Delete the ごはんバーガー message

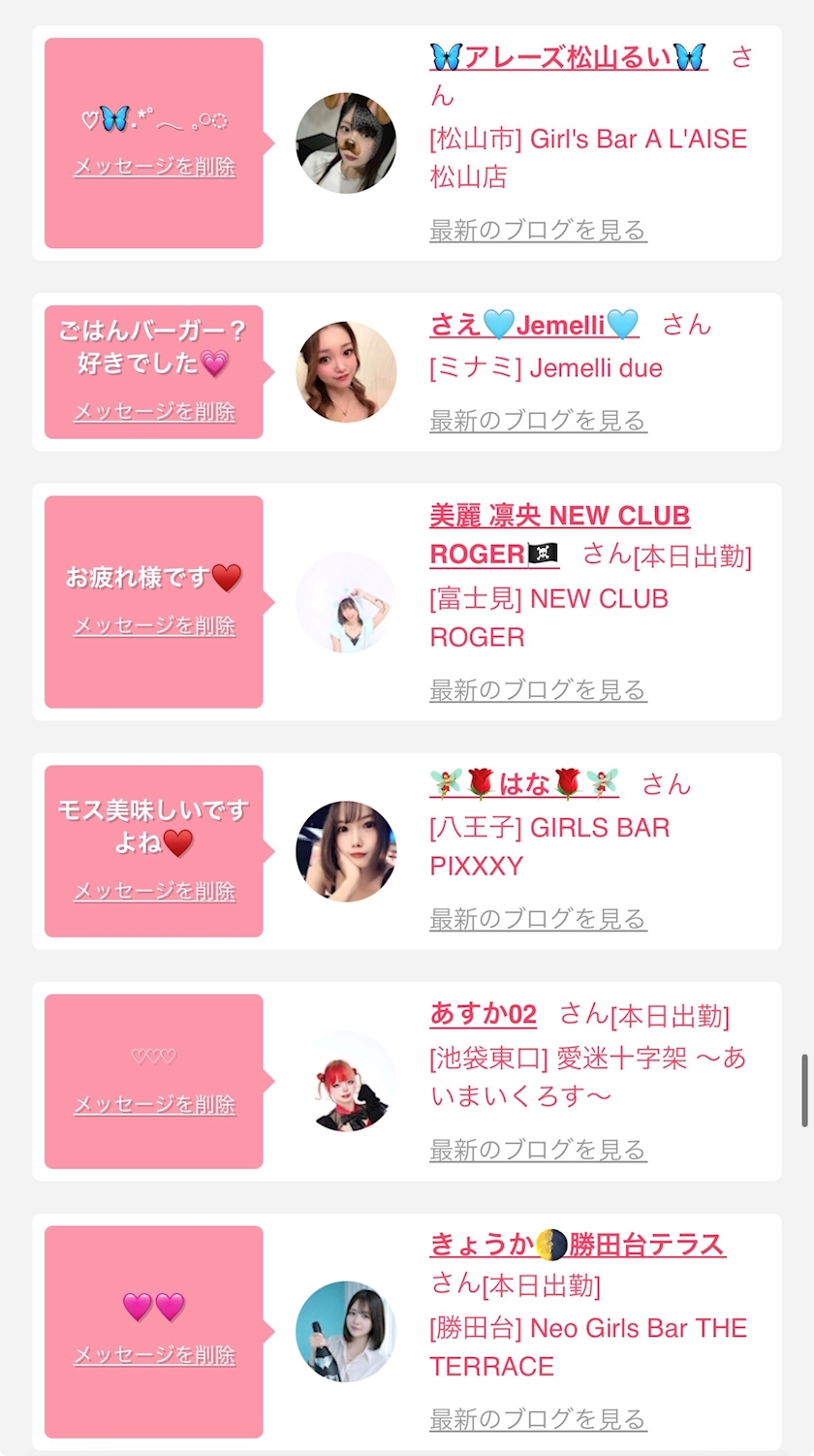[155, 412]
